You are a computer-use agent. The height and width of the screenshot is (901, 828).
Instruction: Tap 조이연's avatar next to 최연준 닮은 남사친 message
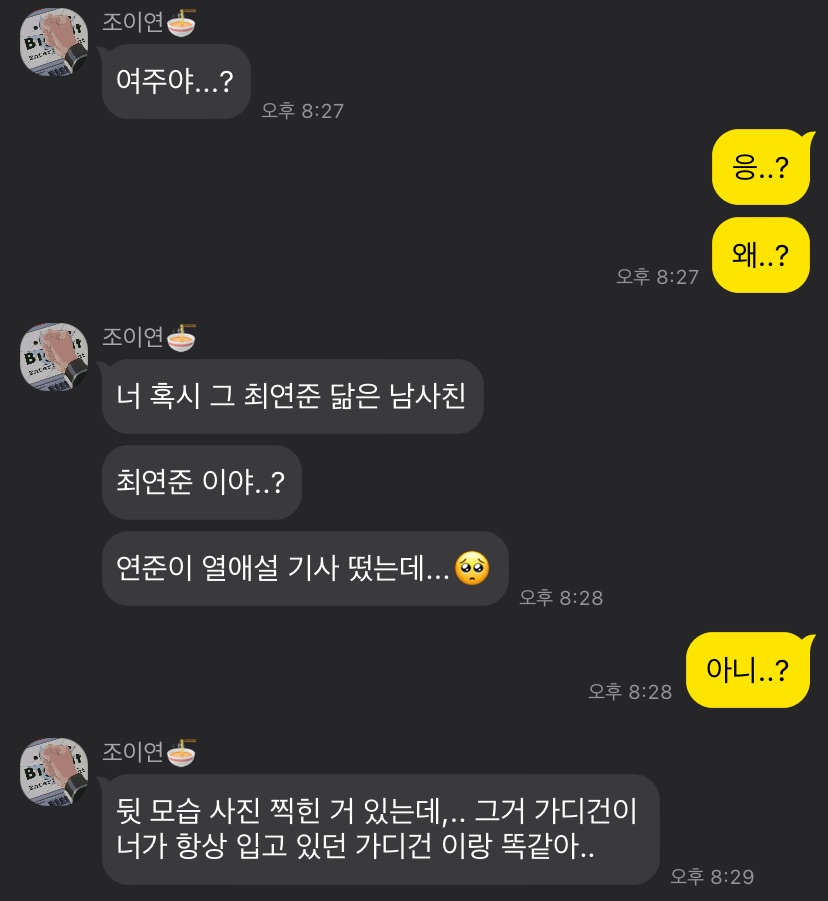55,357
